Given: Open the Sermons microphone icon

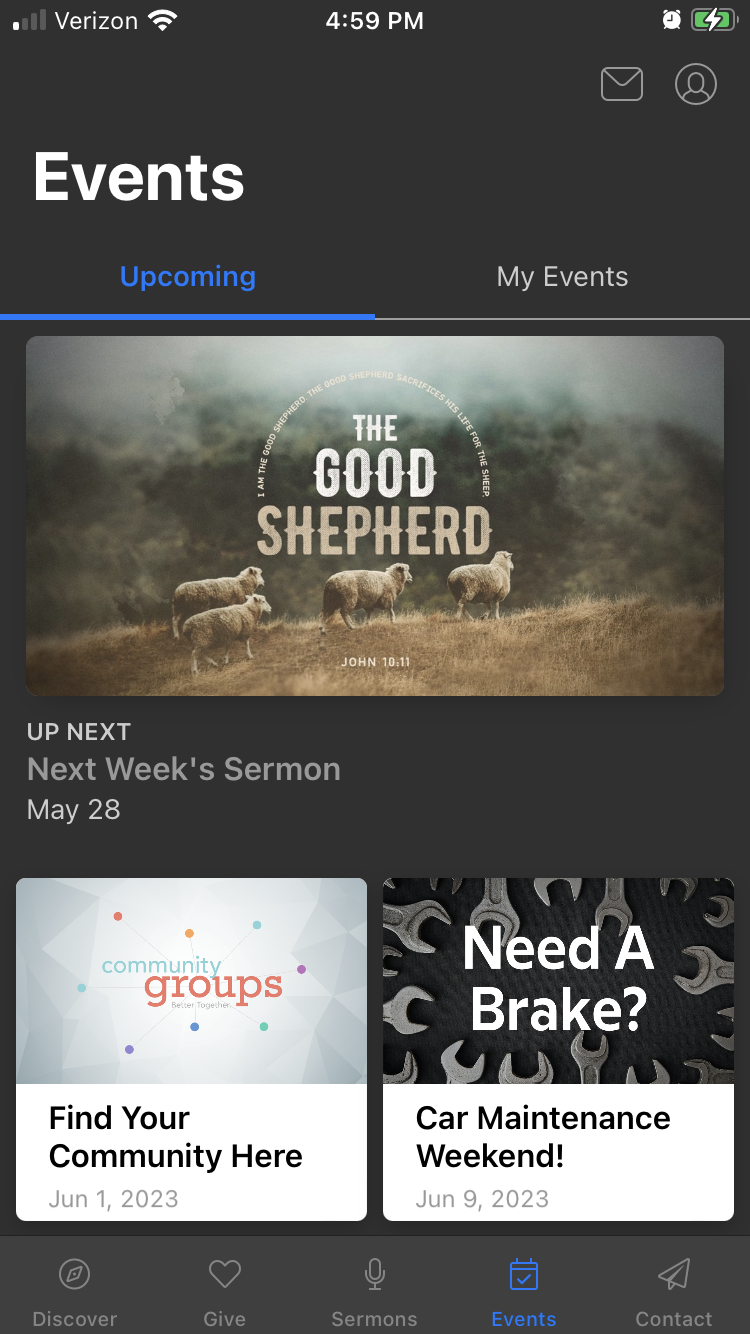Looking at the screenshot, I should point(374,1274).
